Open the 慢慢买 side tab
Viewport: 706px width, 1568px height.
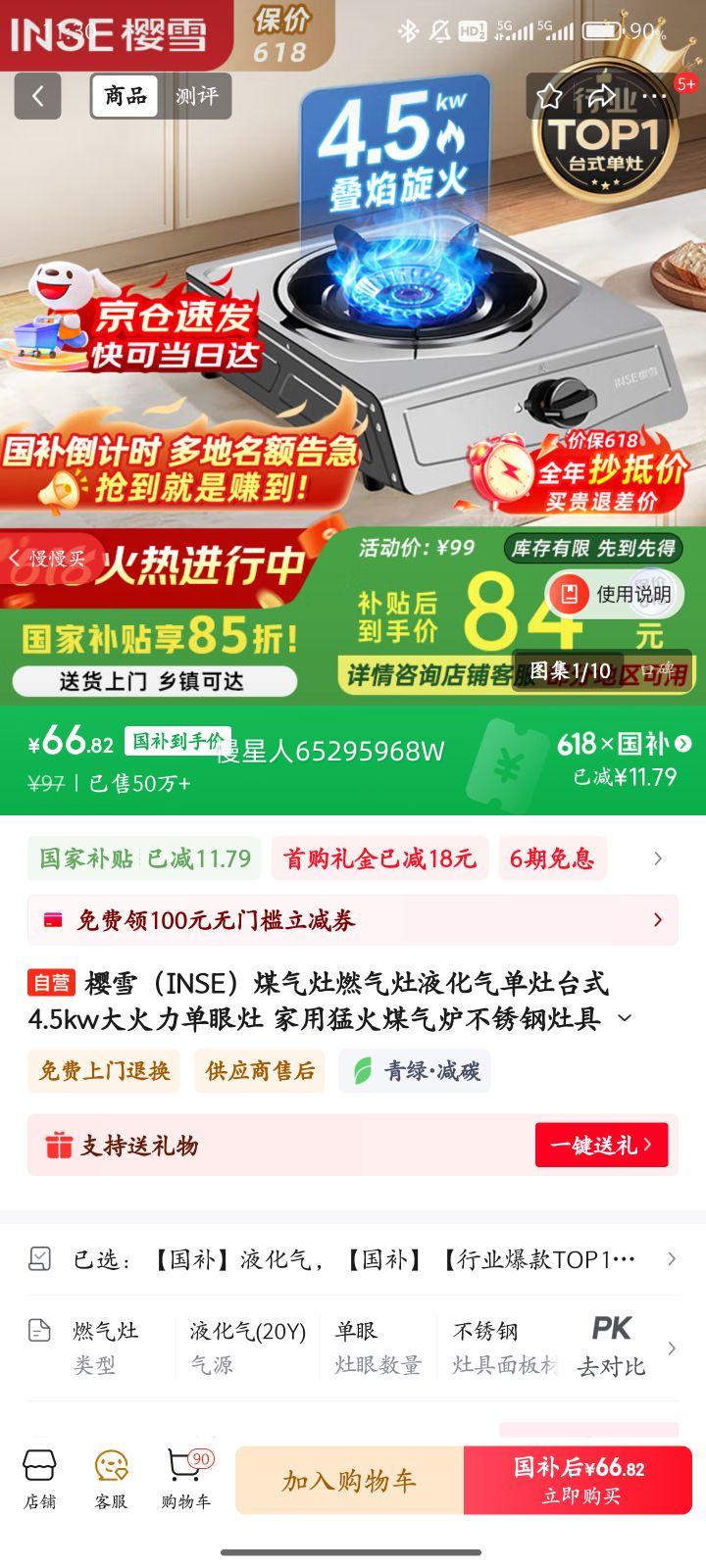47,559
